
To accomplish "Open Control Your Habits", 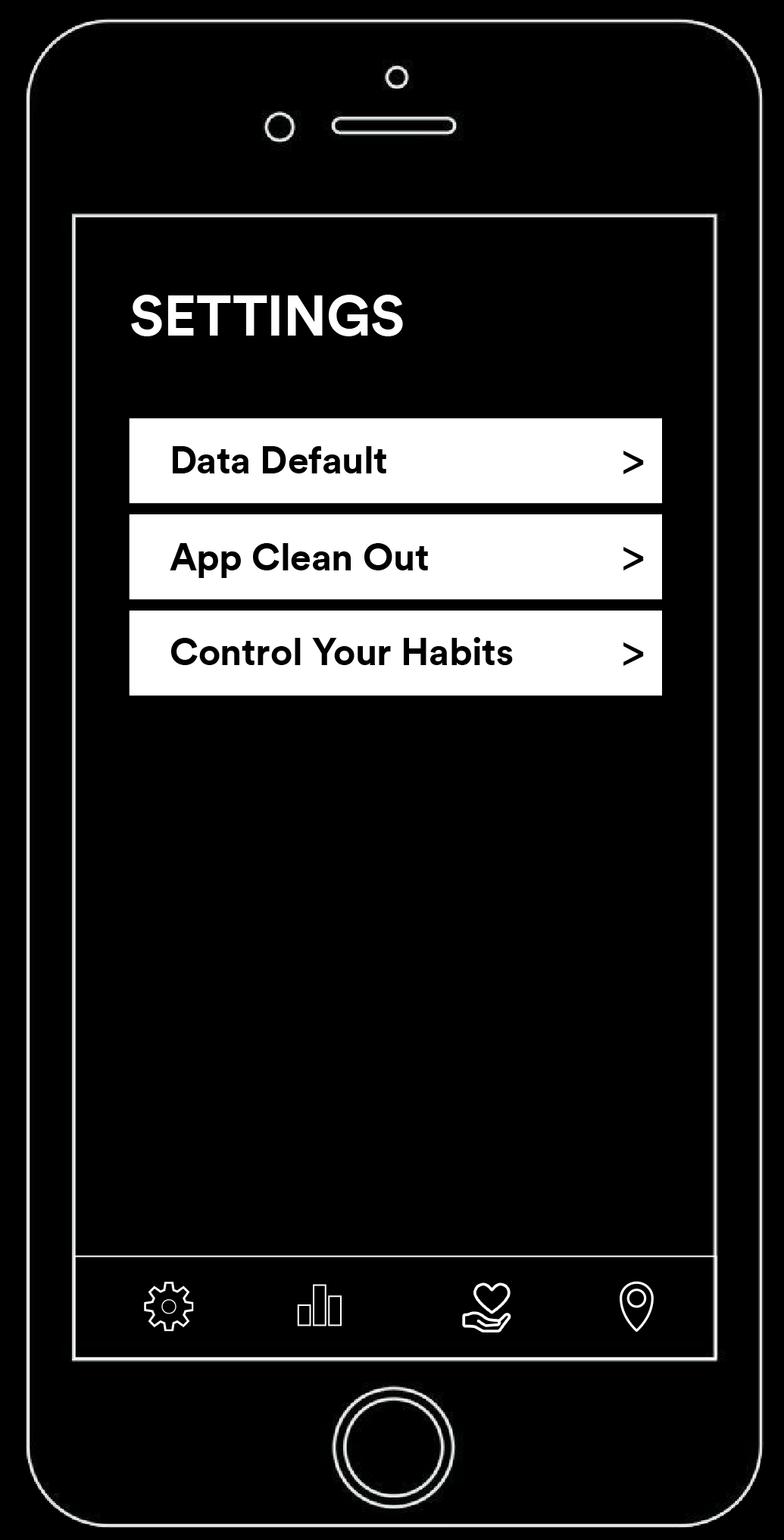I will (x=395, y=653).
